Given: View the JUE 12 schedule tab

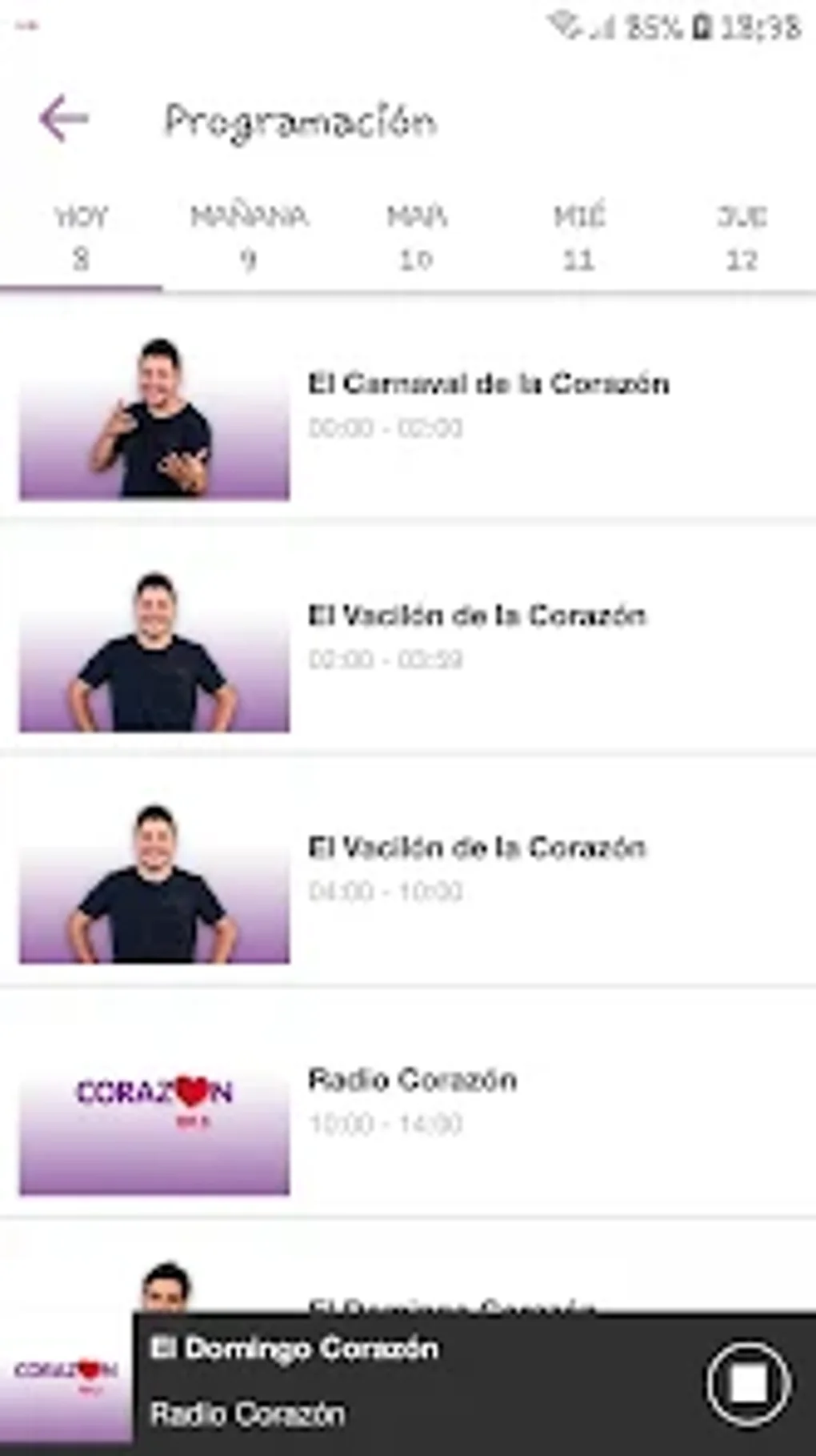Looking at the screenshot, I should 742,238.
